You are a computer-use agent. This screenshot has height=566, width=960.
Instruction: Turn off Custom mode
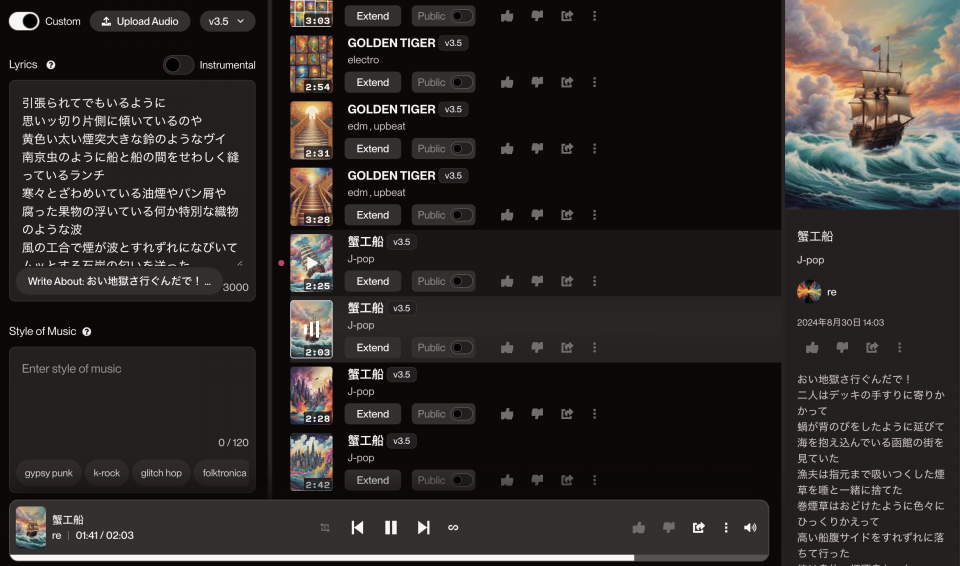coord(24,21)
